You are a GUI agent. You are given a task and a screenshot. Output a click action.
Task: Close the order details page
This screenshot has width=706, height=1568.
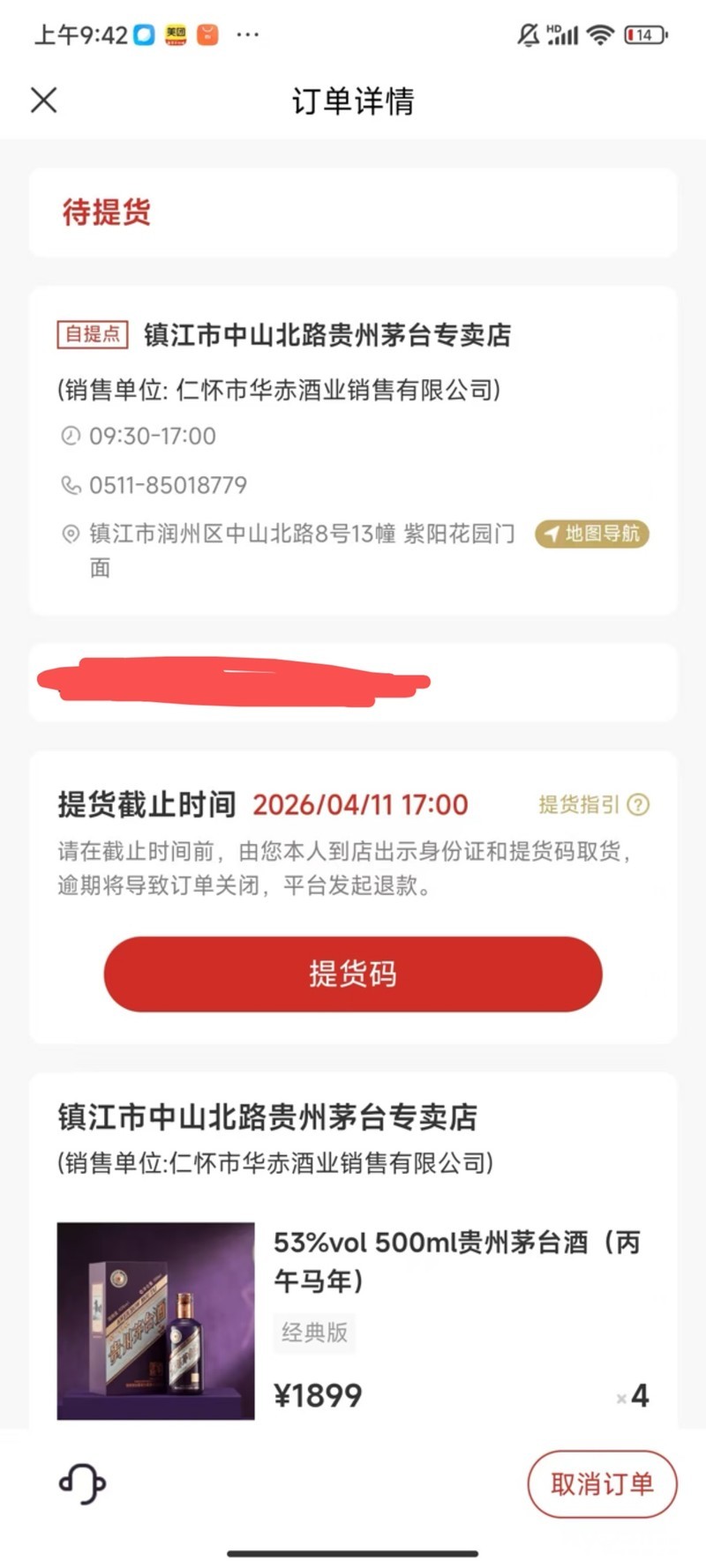44,101
